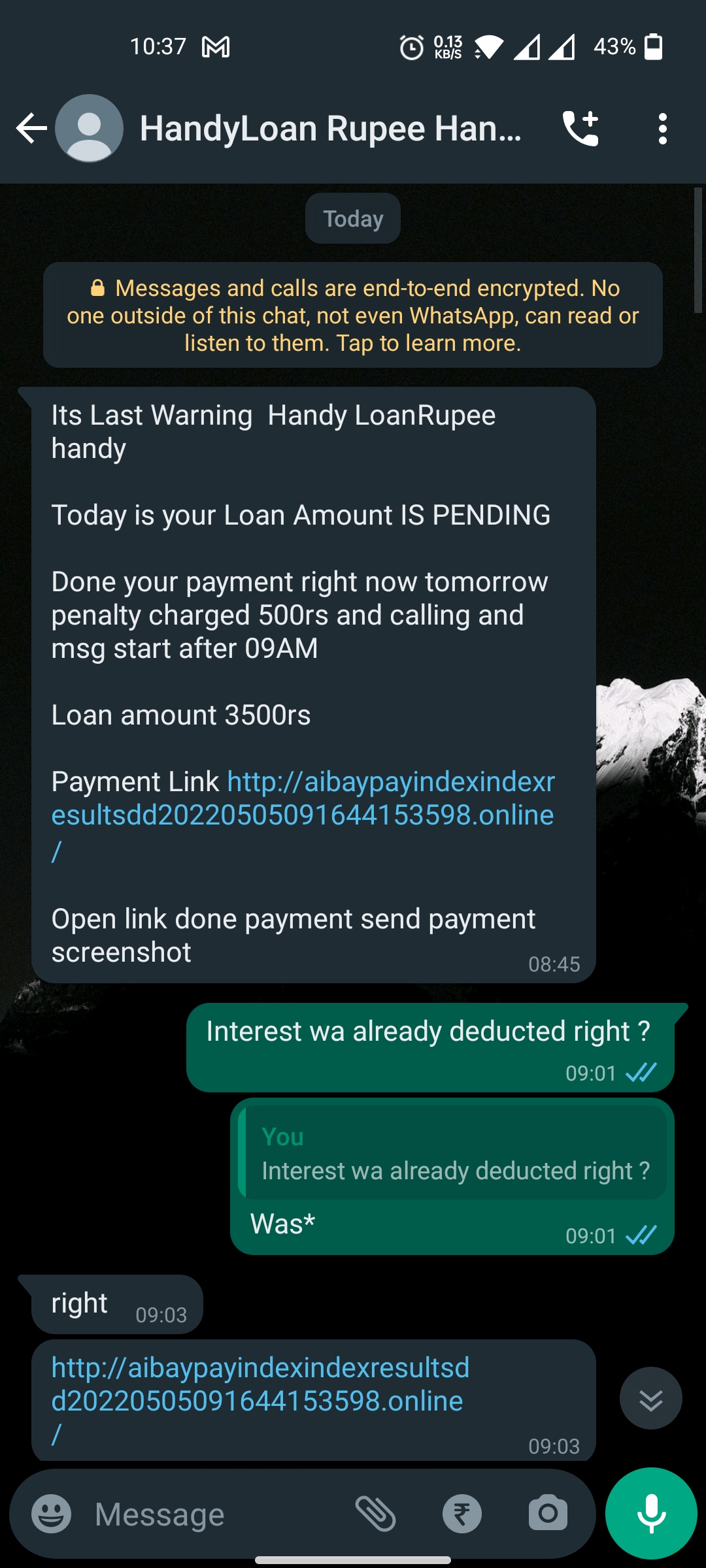
Task: Jump to the quoted message in Was* reply
Action: [455, 1154]
